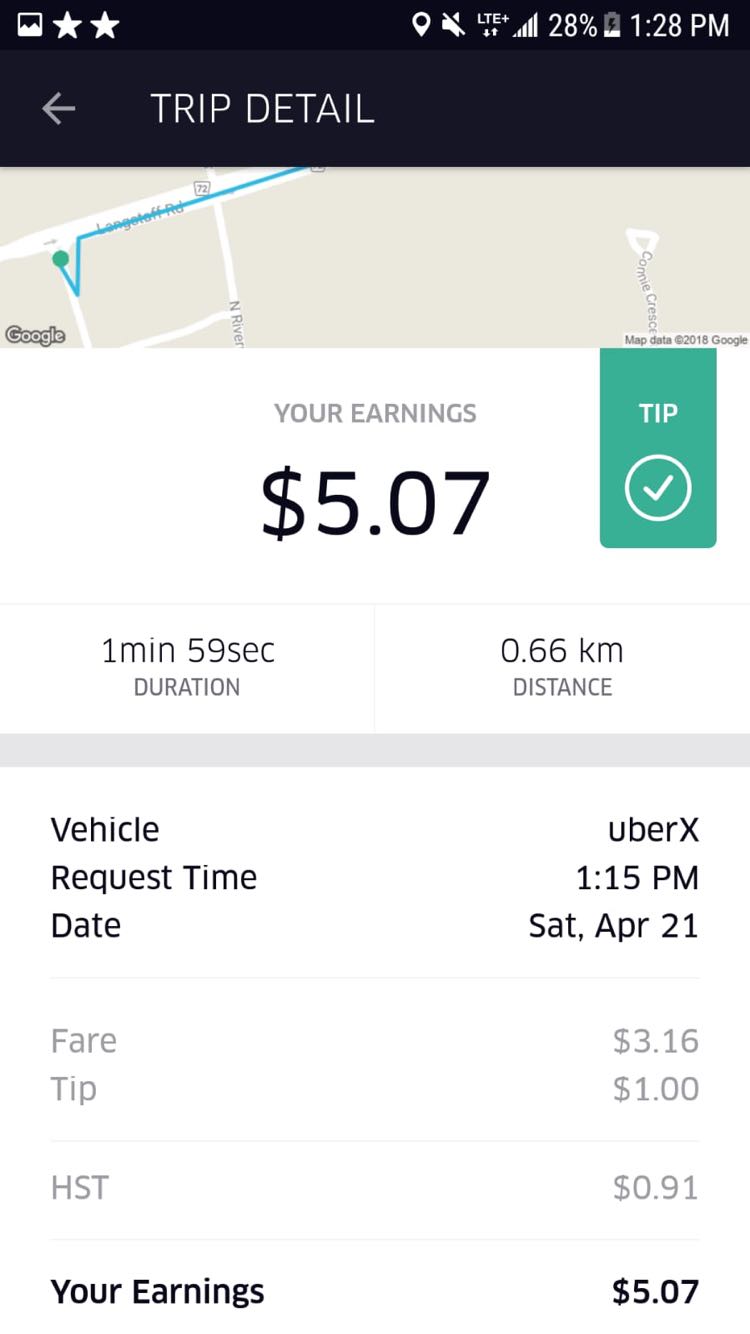Tap the location pin icon in status bar
750x1334 pixels.
click(424, 23)
